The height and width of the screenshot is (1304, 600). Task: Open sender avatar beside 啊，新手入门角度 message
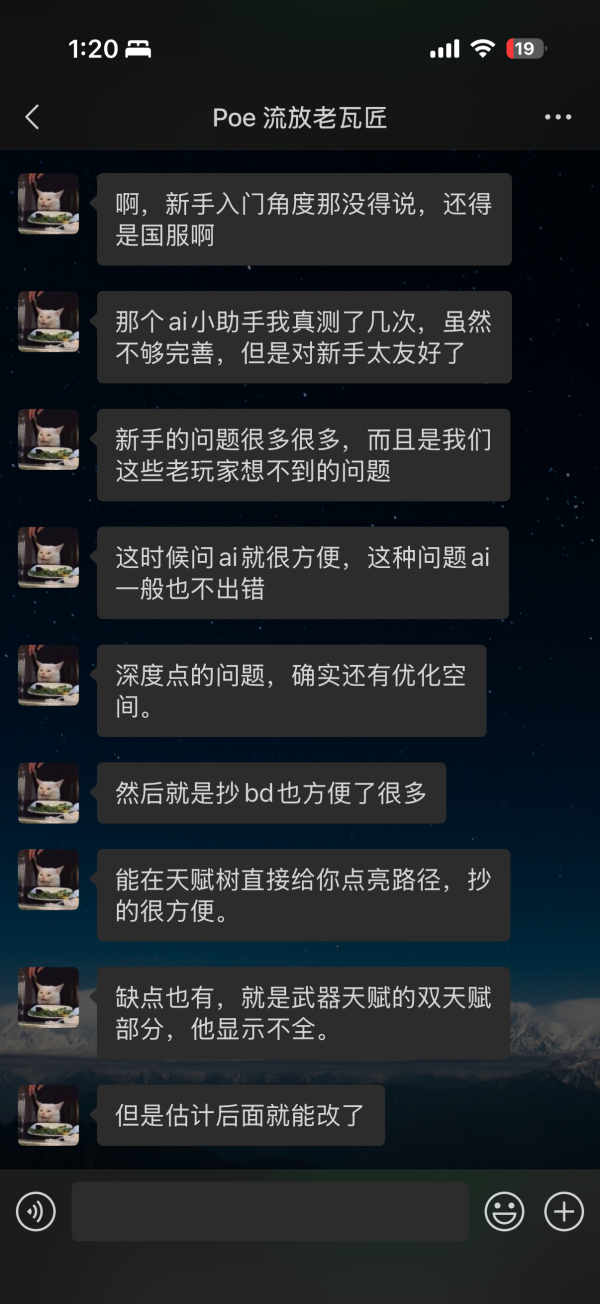pos(48,204)
